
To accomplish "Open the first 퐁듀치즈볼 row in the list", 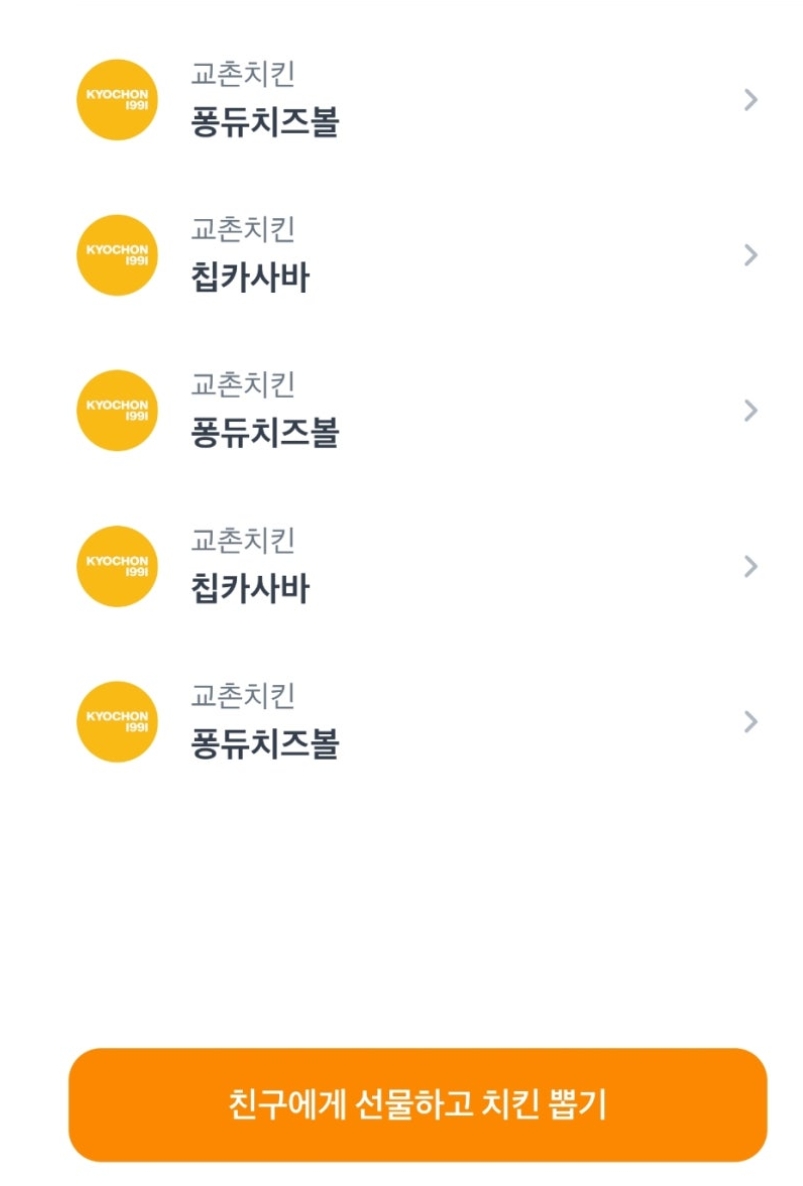I will coord(415,100).
